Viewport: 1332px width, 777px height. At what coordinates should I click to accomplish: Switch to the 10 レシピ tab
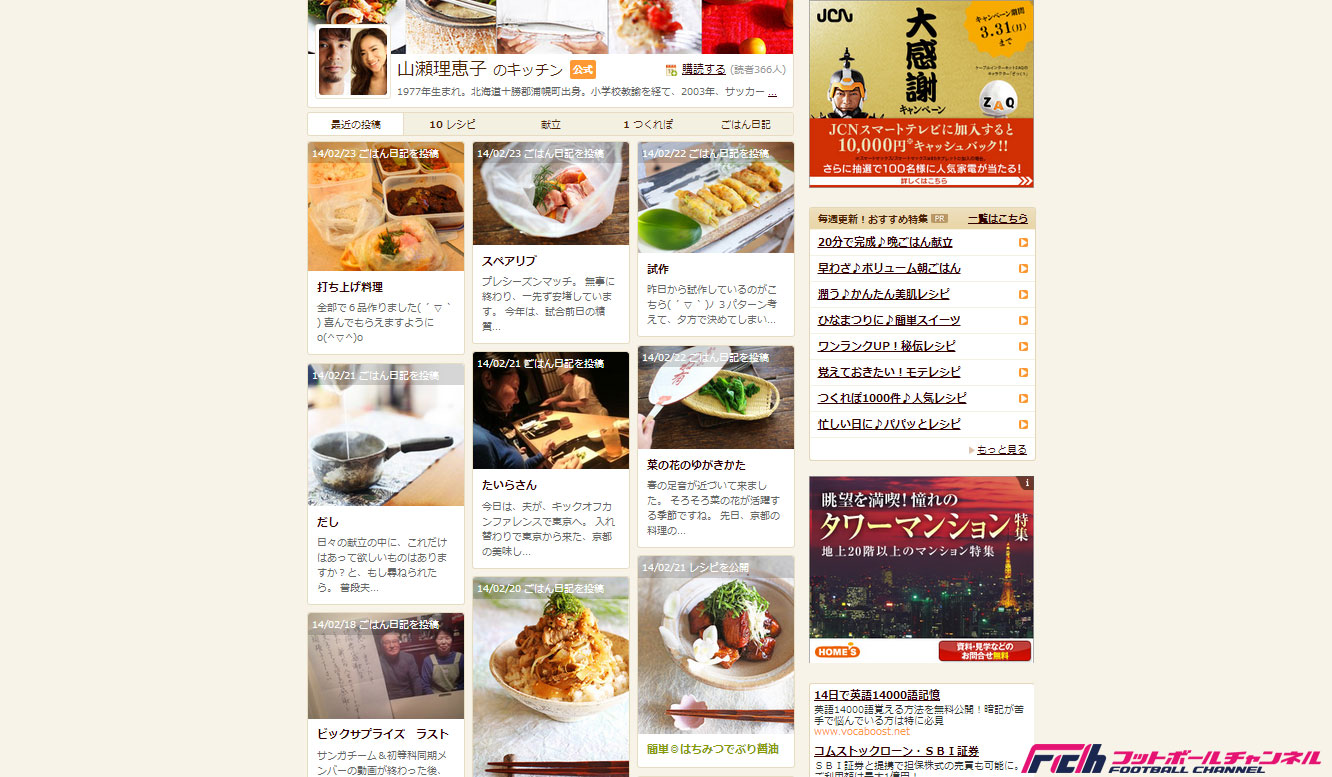point(452,125)
